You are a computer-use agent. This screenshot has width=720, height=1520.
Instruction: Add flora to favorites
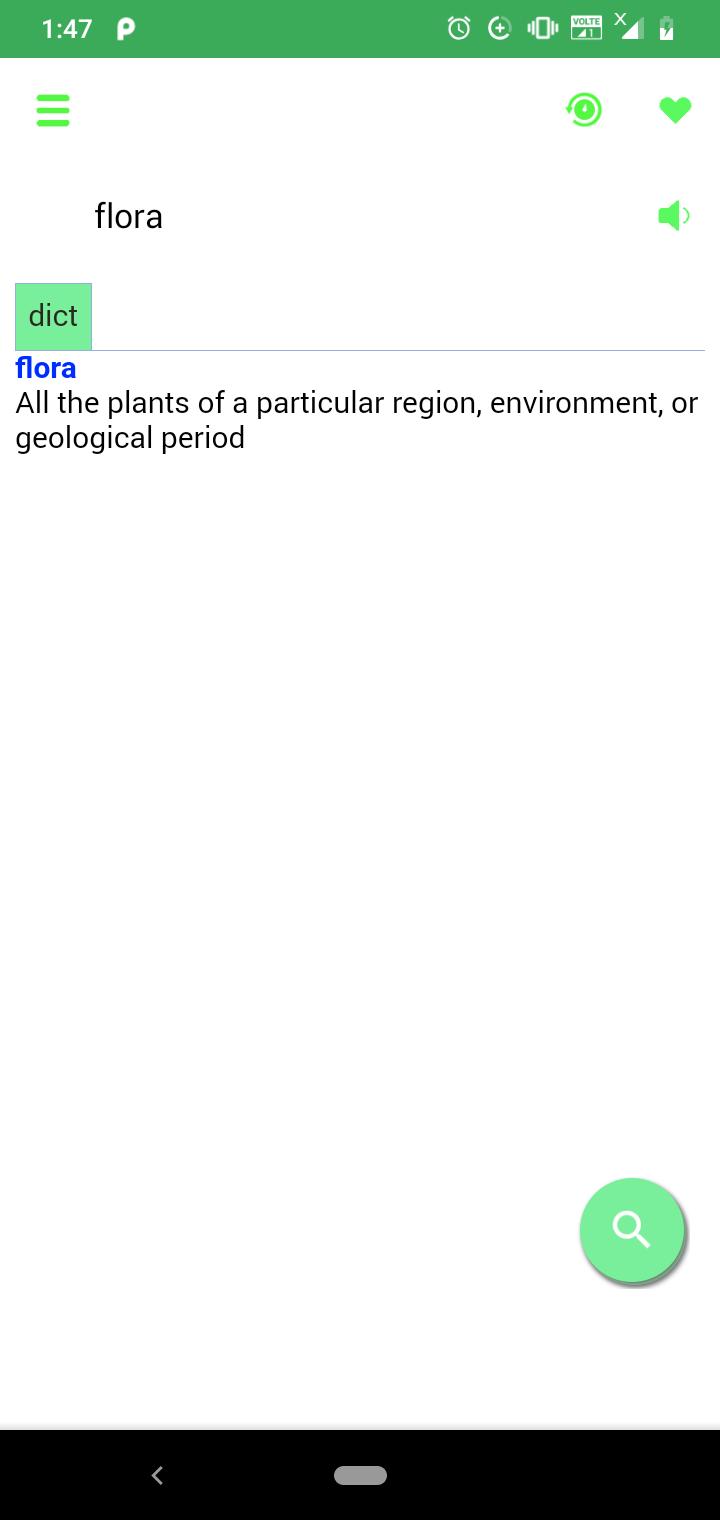(x=676, y=109)
